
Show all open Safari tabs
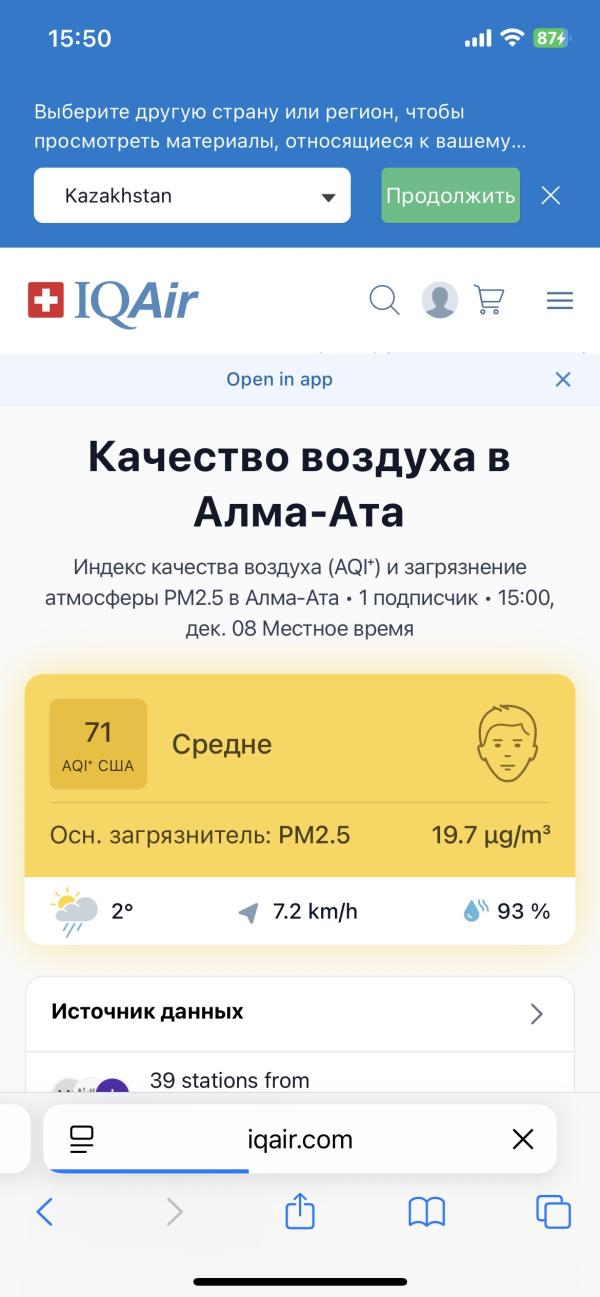click(x=553, y=1212)
